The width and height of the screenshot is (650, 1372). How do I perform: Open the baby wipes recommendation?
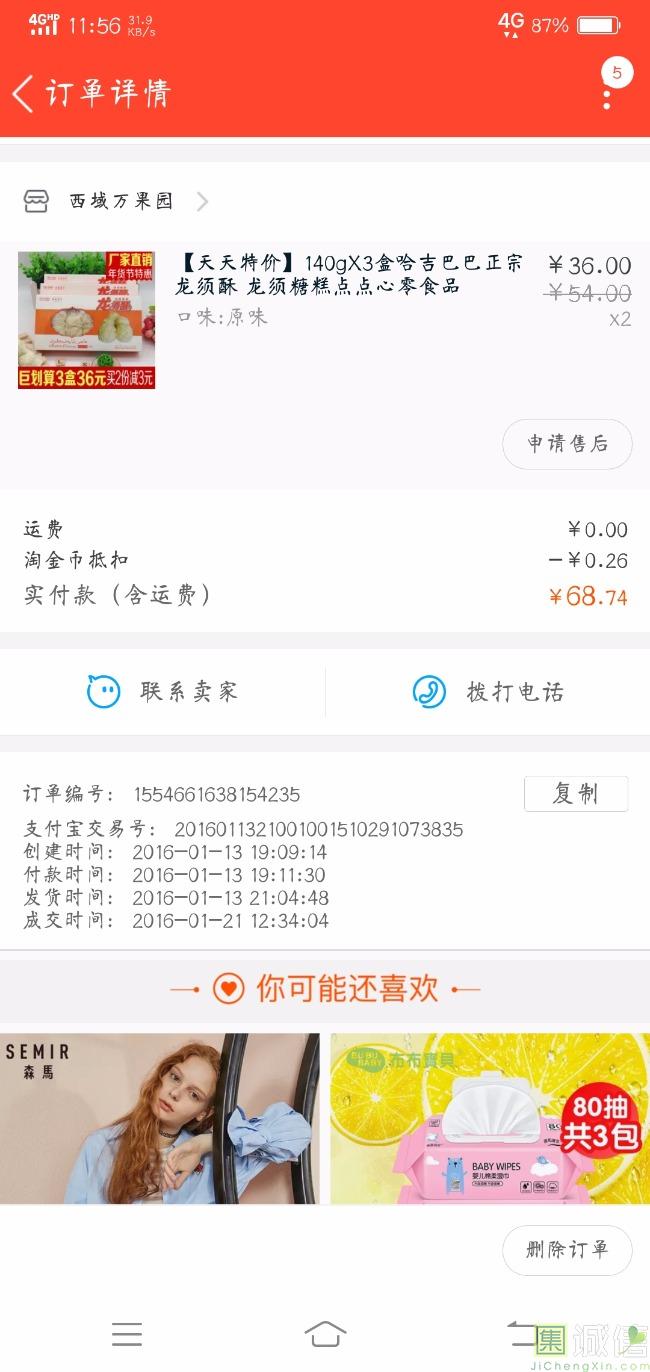point(490,1118)
